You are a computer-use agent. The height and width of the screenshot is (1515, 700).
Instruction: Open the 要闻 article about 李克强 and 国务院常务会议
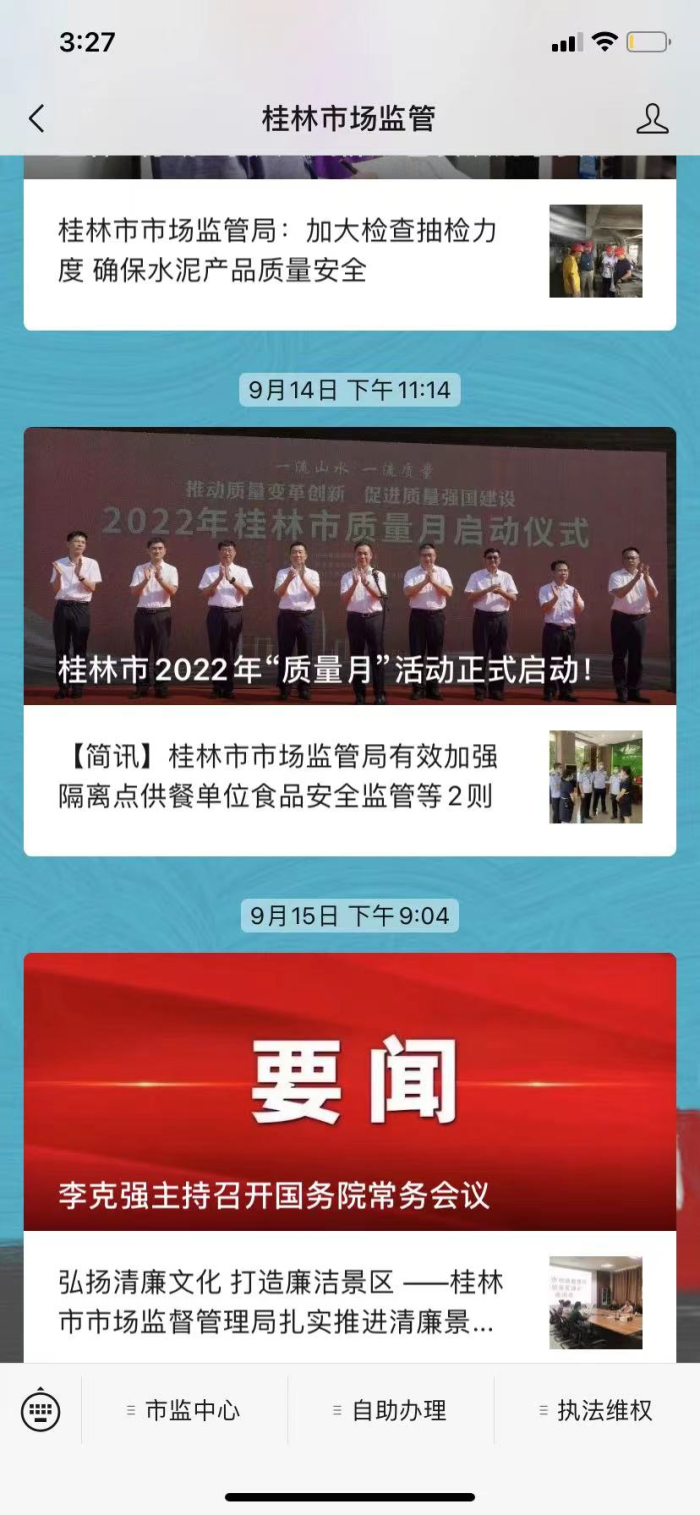pyautogui.click(x=350, y=1090)
